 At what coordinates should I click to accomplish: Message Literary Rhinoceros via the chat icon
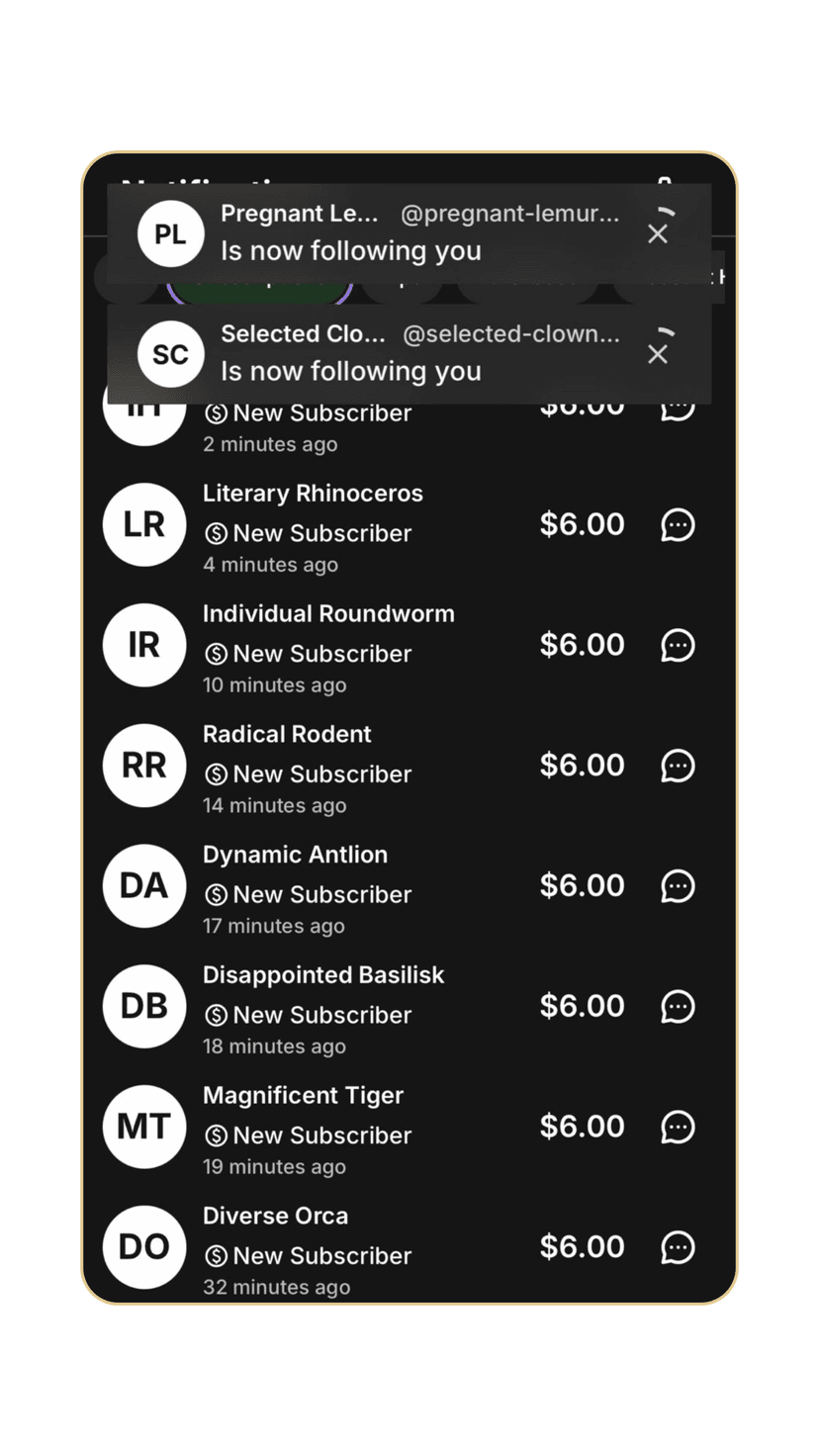(678, 525)
